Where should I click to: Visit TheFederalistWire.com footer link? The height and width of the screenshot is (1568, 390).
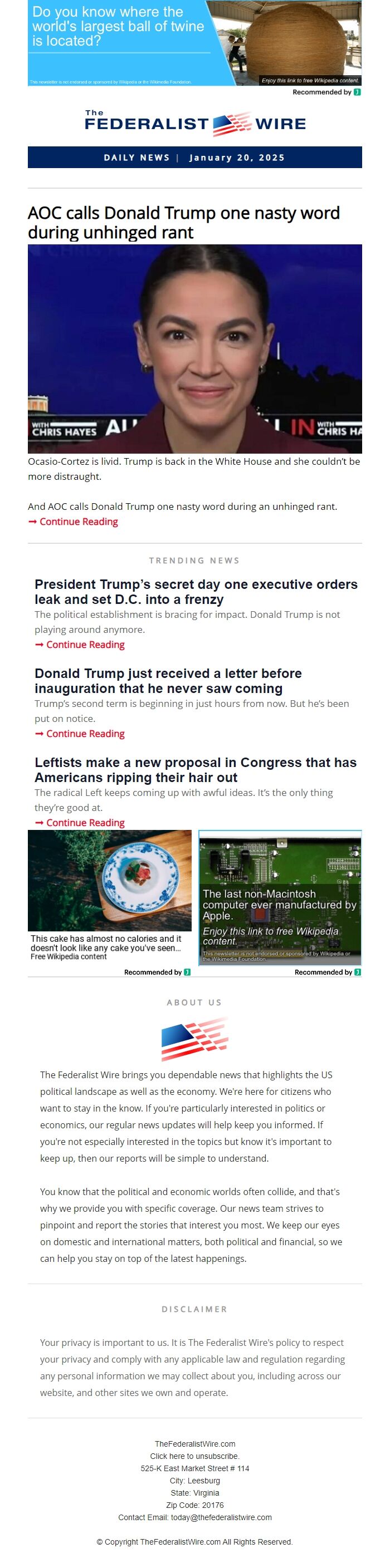click(x=194, y=1444)
